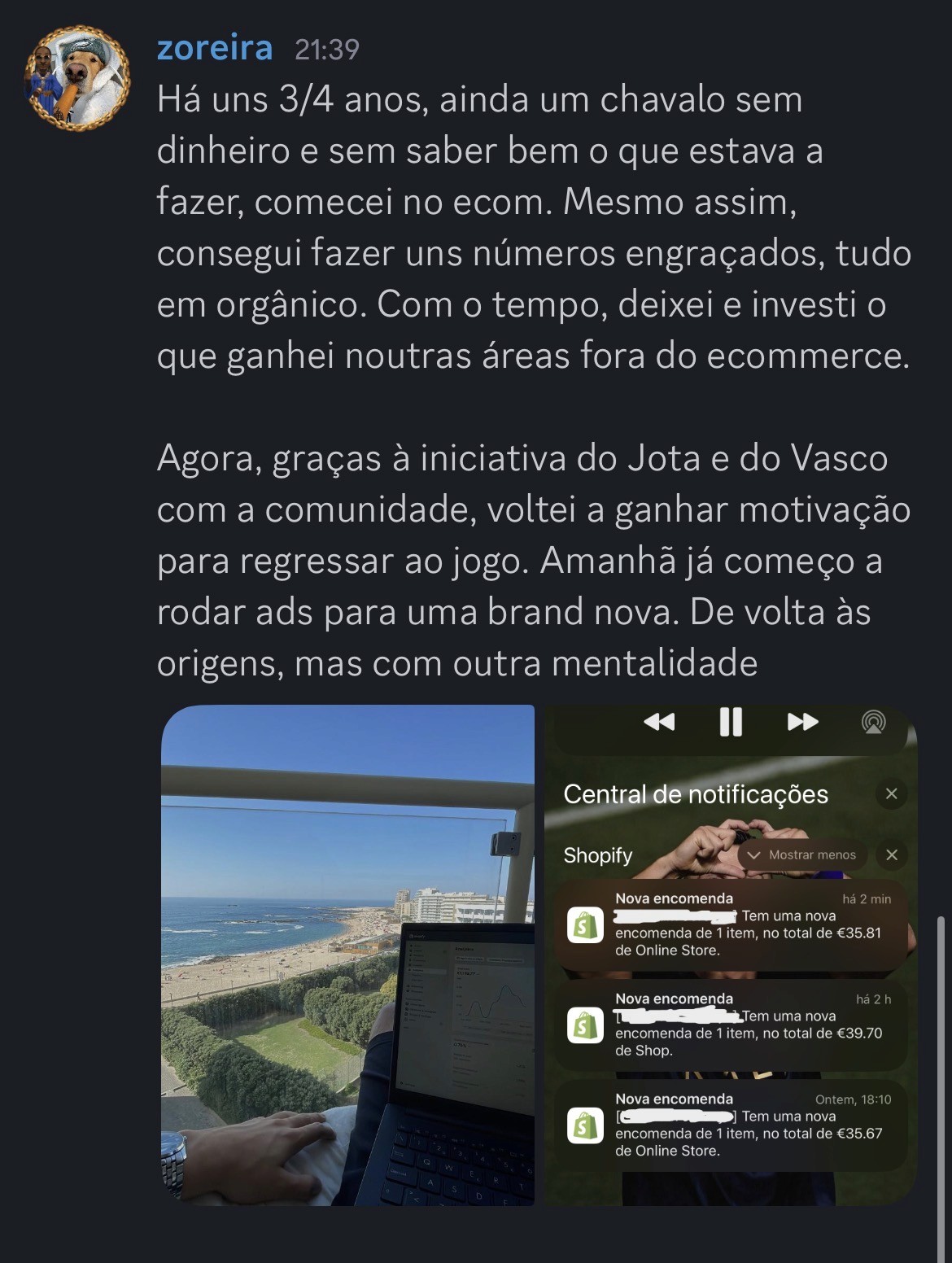
Task: Open the beach balcony photo attachment
Action: (350, 960)
